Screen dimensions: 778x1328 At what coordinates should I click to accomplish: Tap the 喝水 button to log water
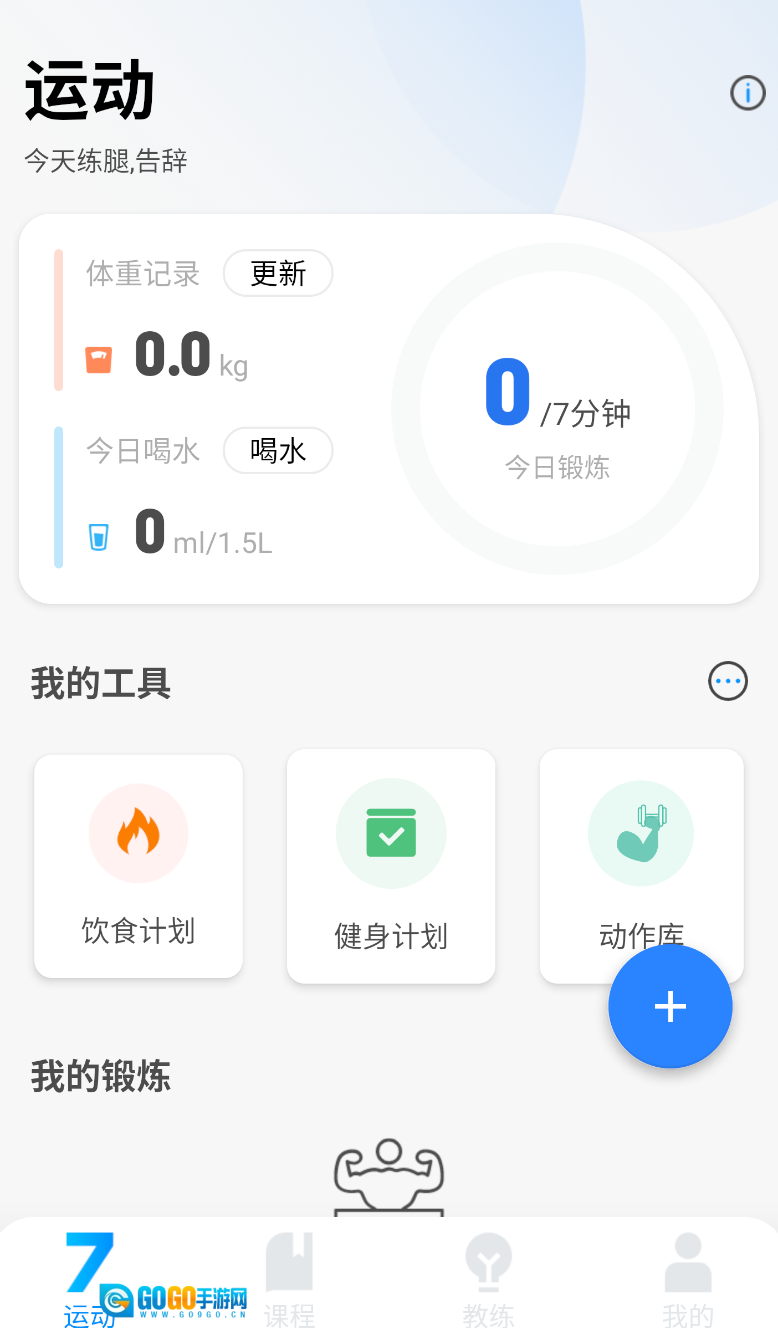click(278, 451)
